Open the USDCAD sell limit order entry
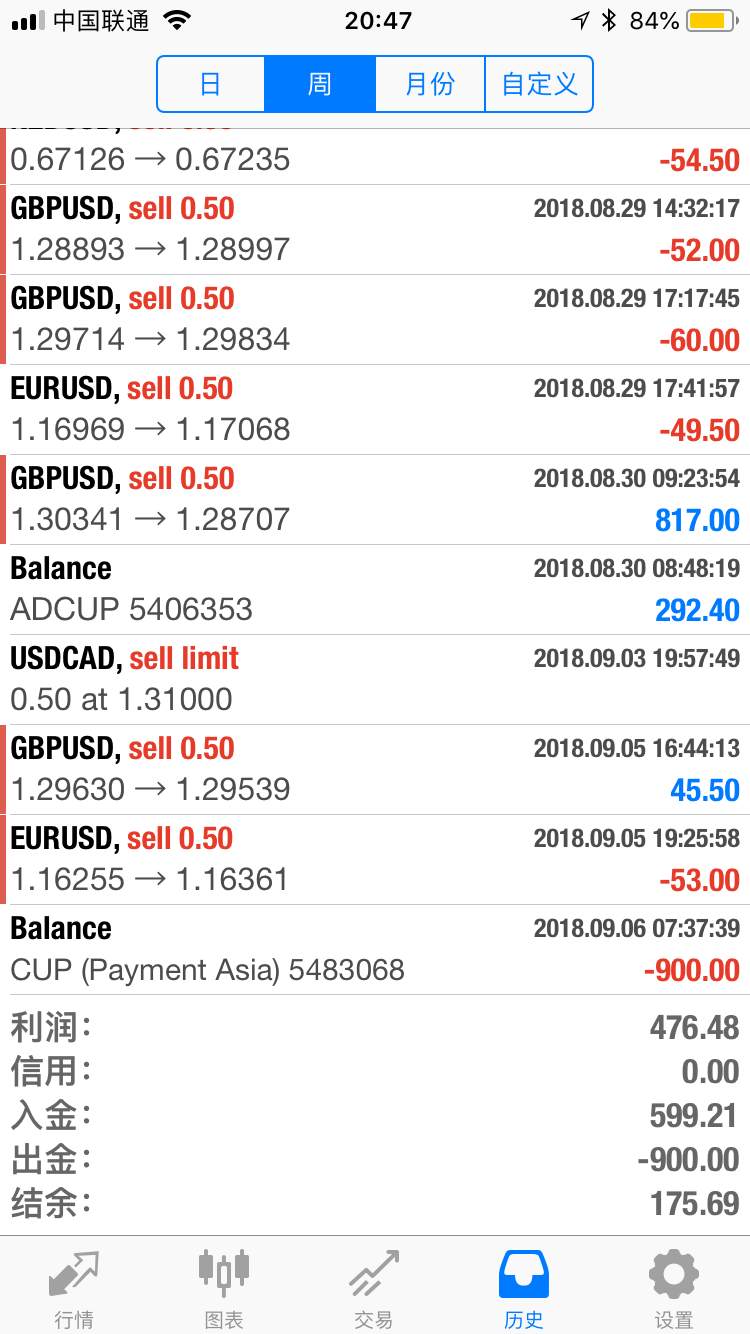The image size is (750, 1334). [x=375, y=680]
